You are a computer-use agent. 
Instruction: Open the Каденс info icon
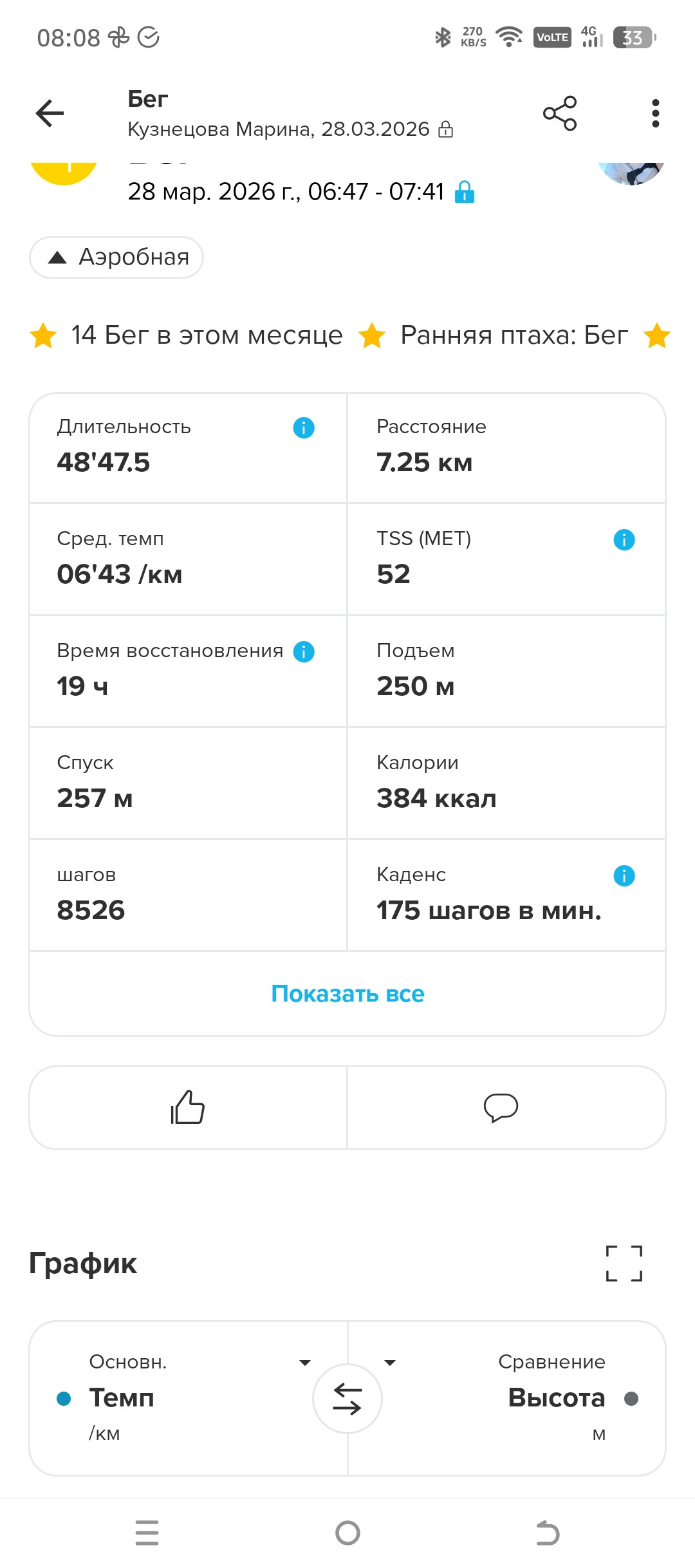pos(624,875)
